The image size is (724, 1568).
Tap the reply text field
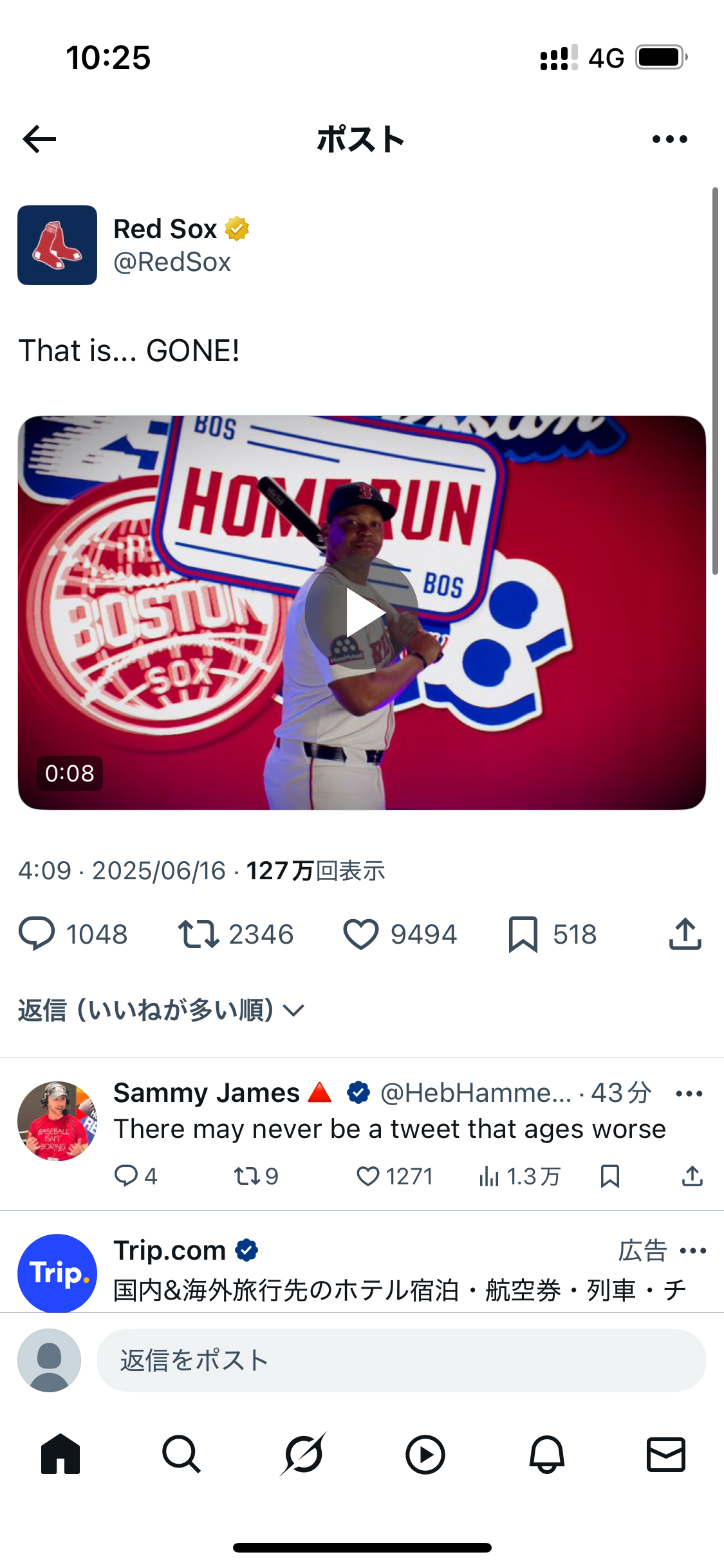pos(402,1360)
